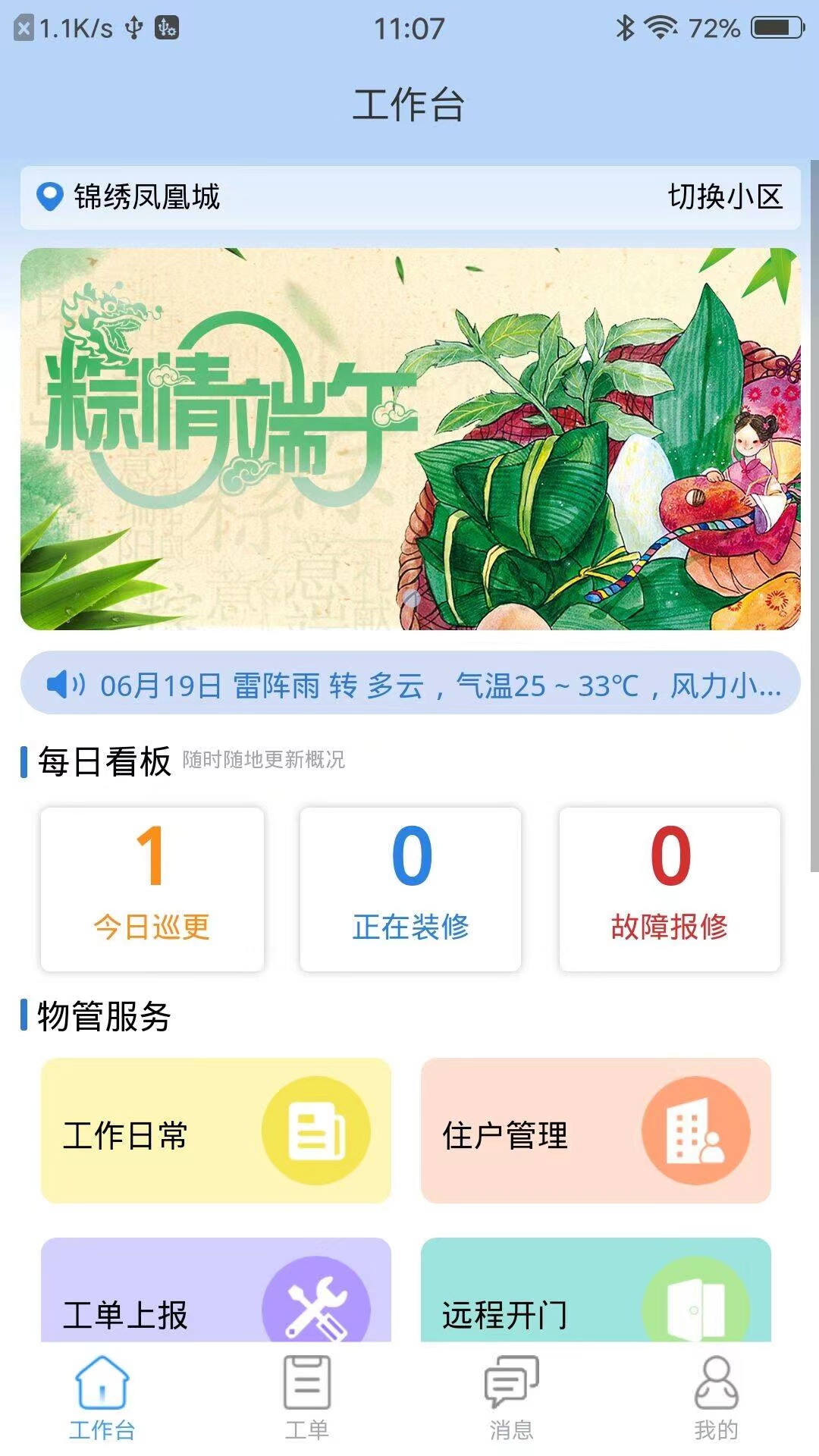Open the 粽情端午 festival banner
This screenshot has height=1456, width=819.
[409, 438]
